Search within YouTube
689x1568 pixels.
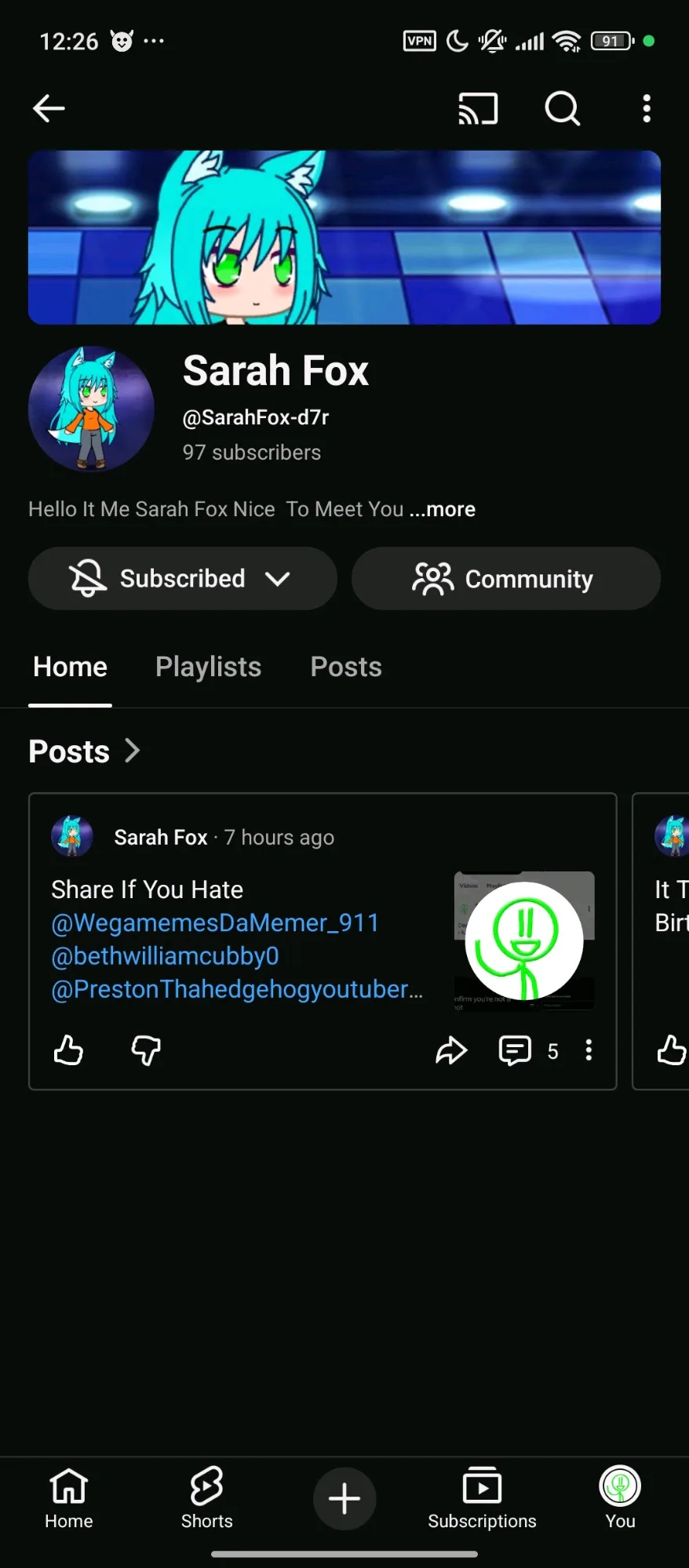coord(562,108)
